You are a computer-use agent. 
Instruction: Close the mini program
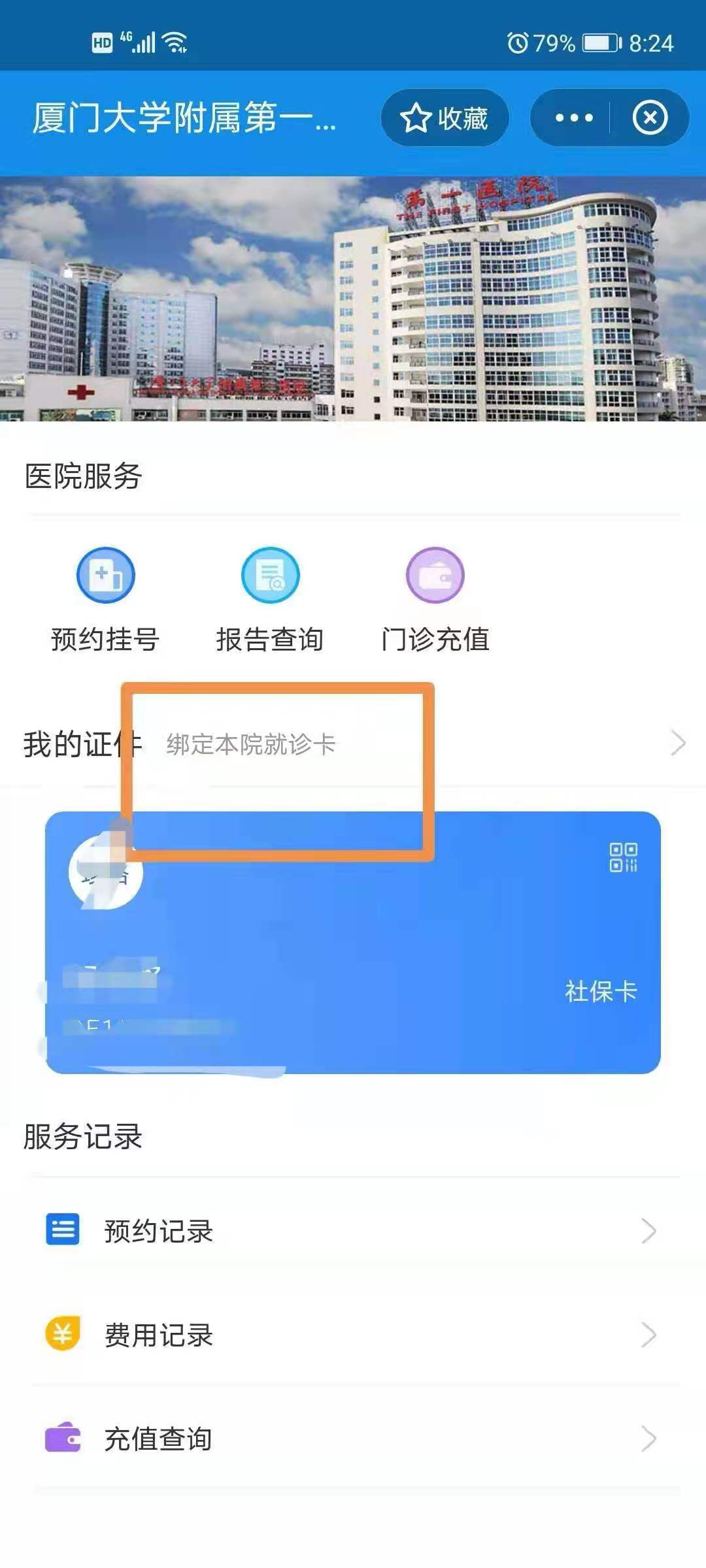coord(650,118)
